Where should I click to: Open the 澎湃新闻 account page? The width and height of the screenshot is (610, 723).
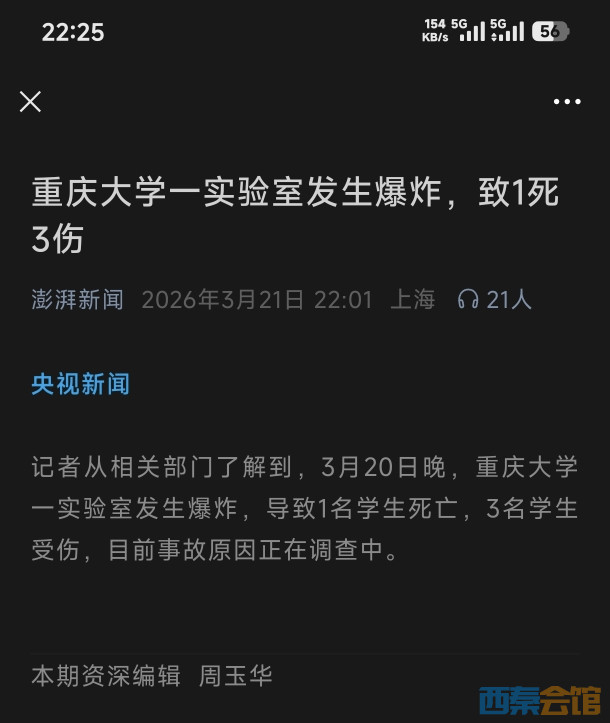pos(78,299)
